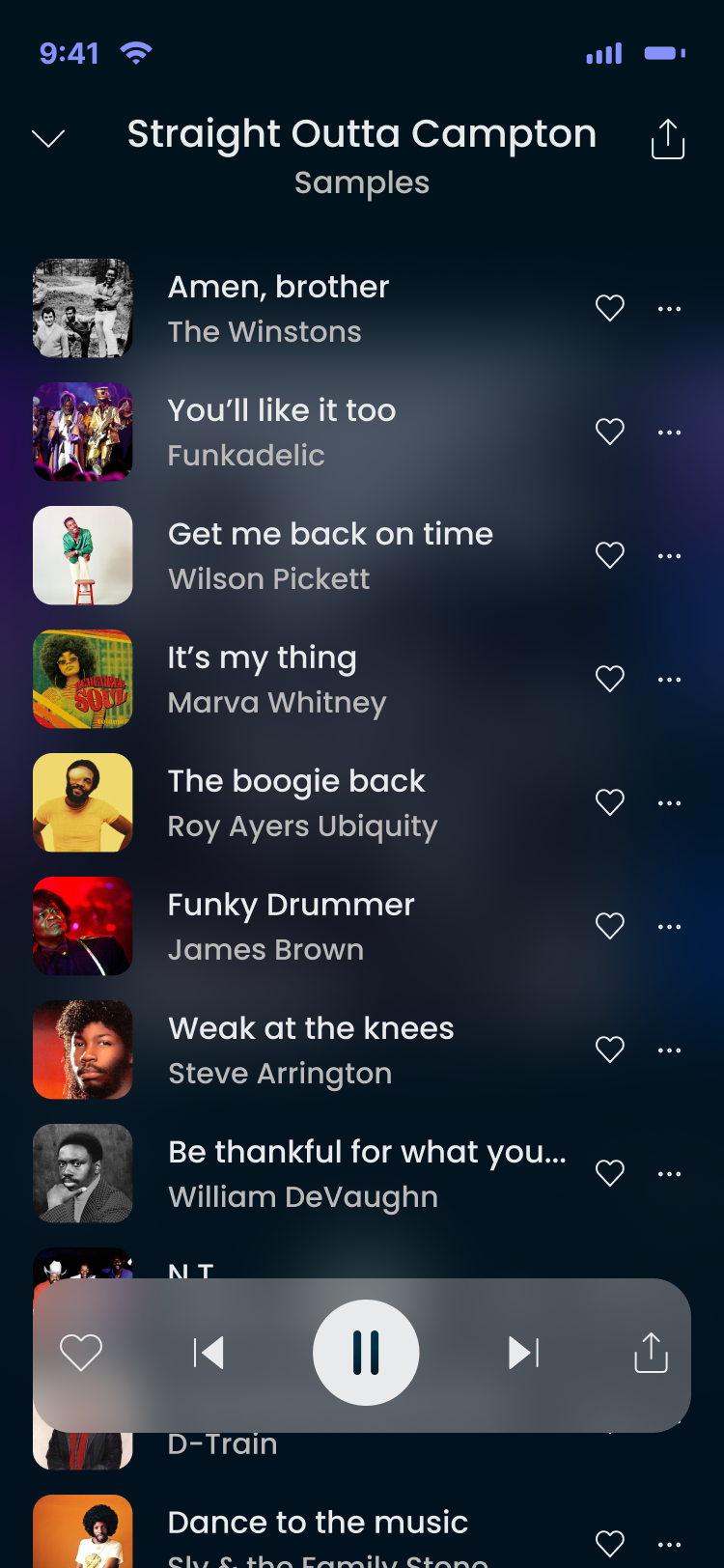This screenshot has height=1568, width=724.
Task: Skip to the previous track
Action: click(209, 1353)
